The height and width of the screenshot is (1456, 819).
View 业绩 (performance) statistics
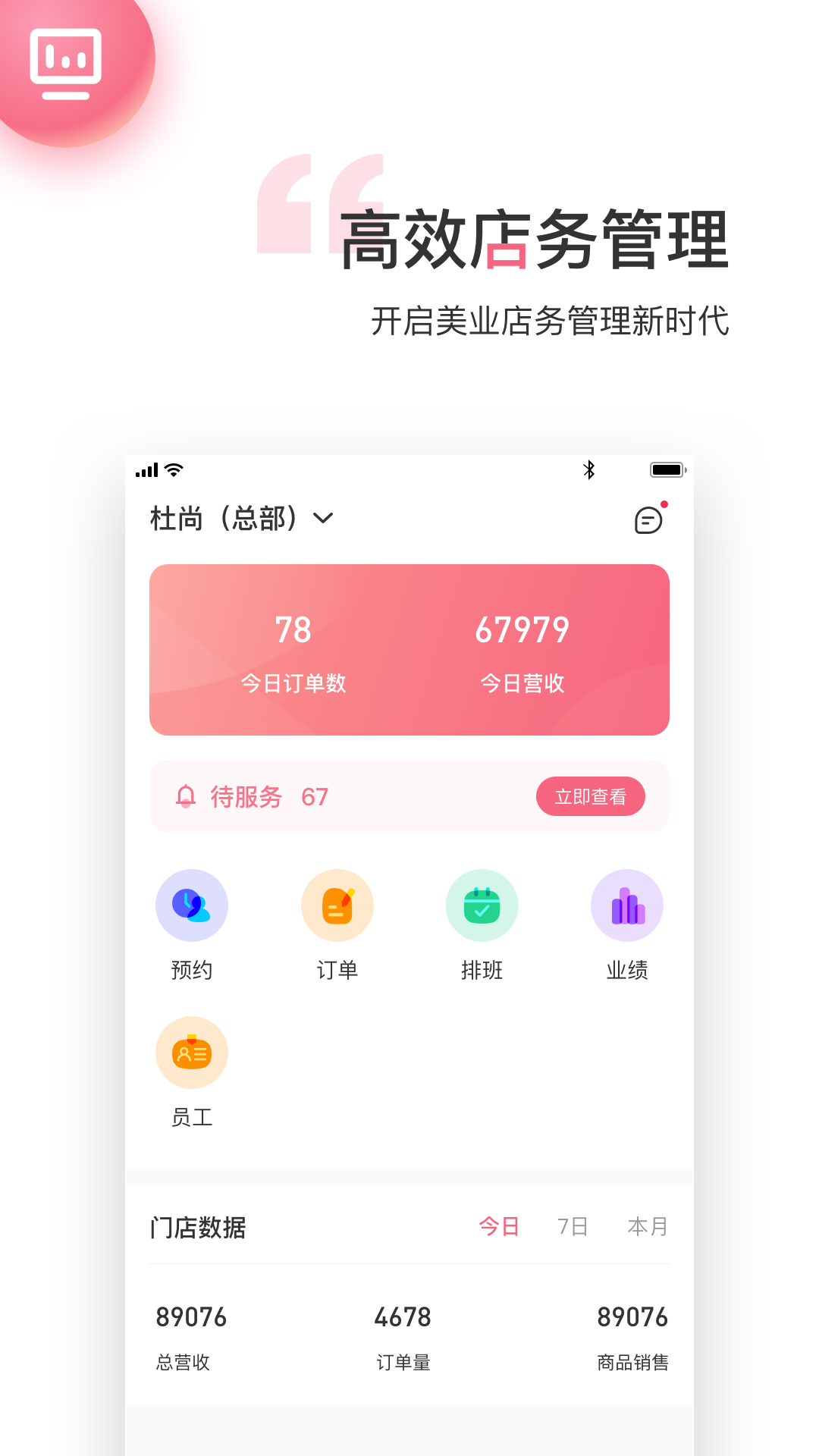tap(626, 905)
